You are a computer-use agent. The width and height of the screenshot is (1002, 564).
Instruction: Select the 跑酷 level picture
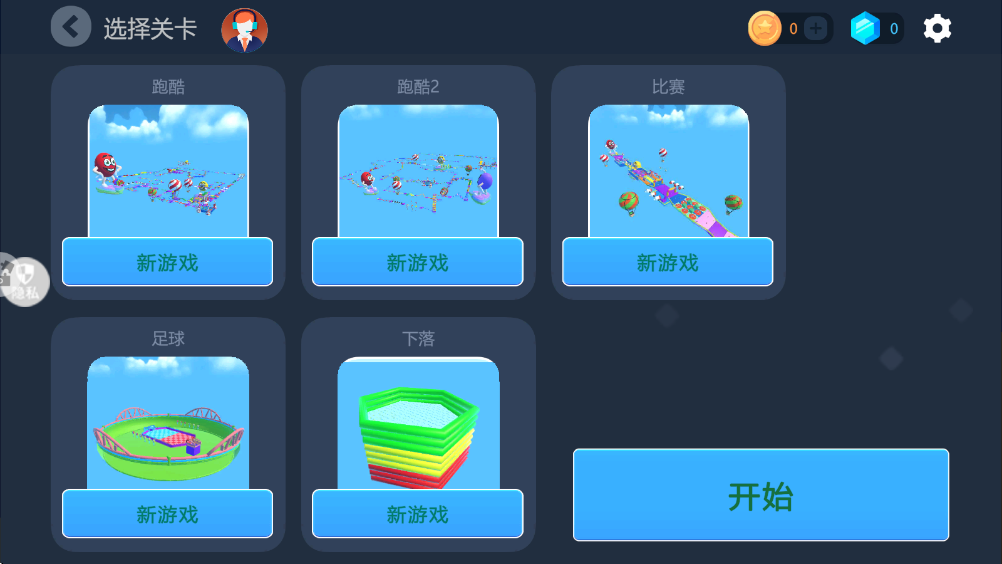(x=168, y=170)
